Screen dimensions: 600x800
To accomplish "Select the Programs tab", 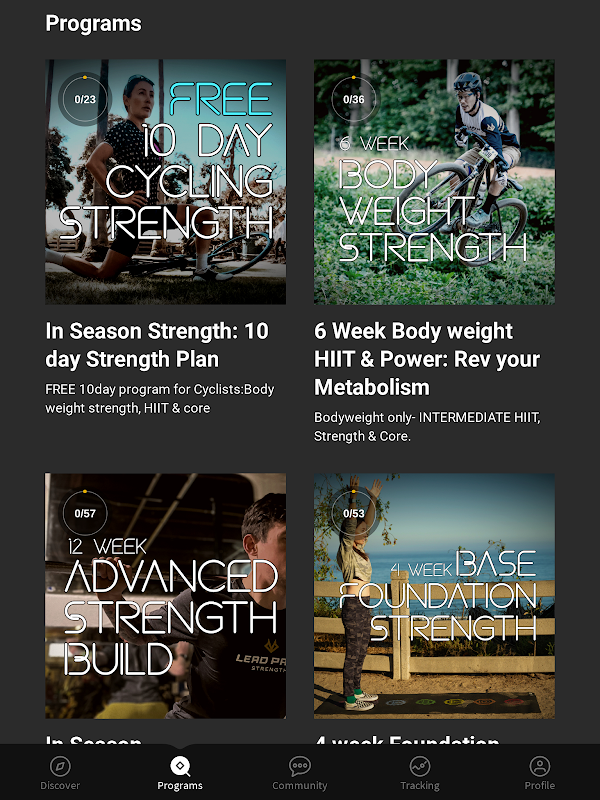I will pos(180,772).
